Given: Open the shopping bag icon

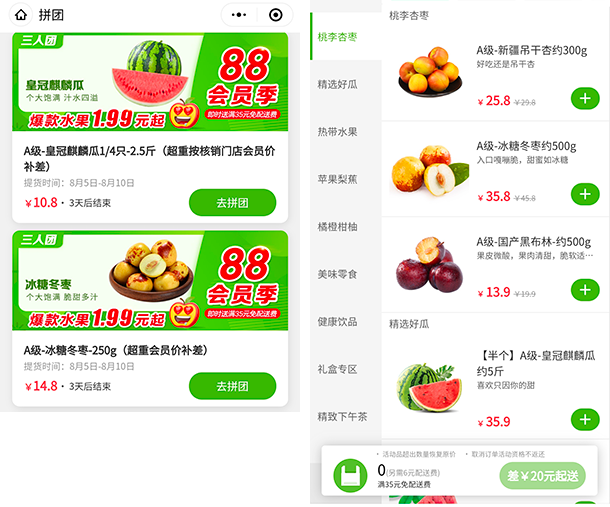Looking at the screenshot, I should click(x=351, y=474).
